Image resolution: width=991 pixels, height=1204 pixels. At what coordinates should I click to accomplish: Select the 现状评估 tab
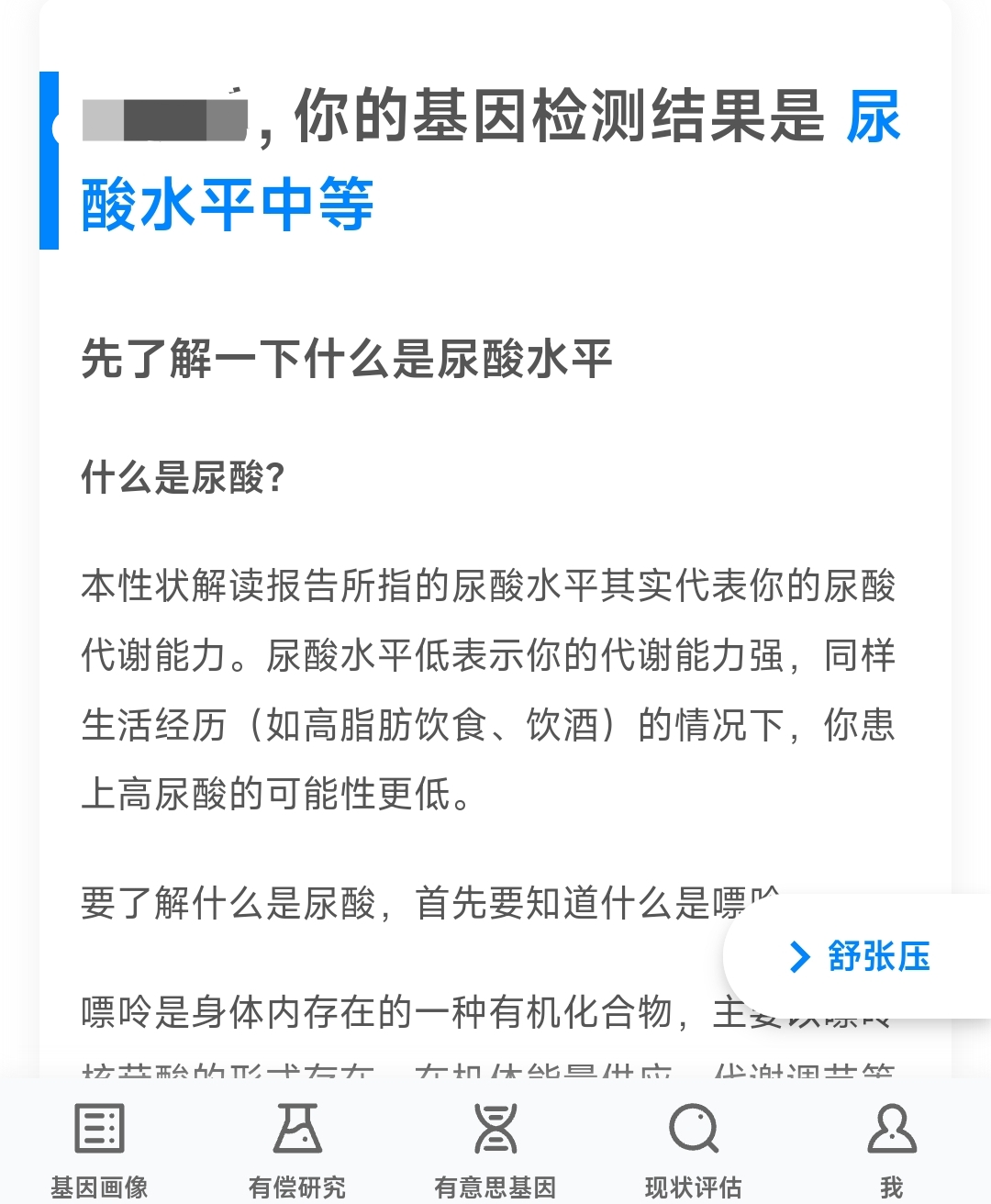[x=694, y=1149]
